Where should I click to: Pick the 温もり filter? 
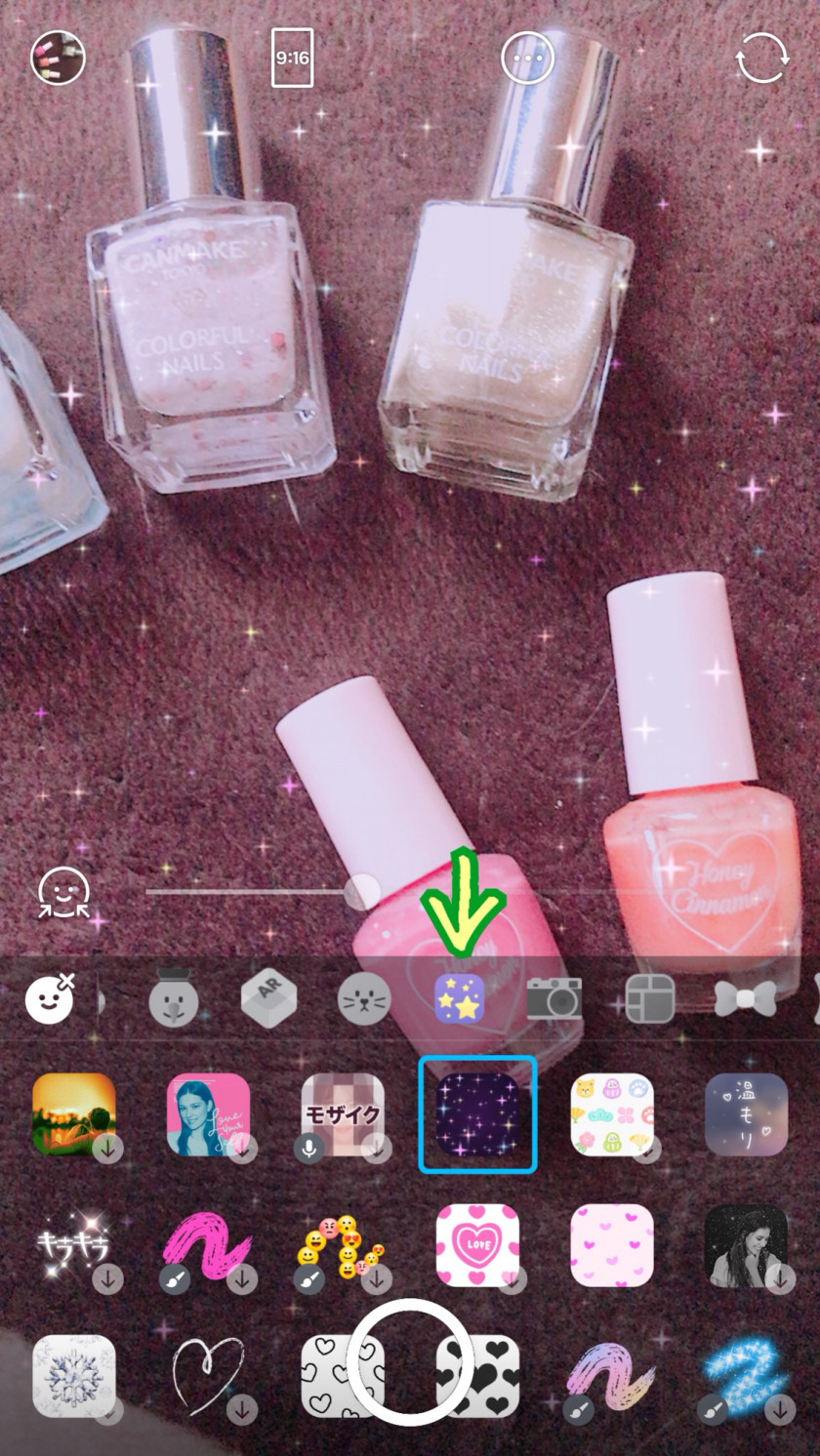click(x=746, y=1114)
